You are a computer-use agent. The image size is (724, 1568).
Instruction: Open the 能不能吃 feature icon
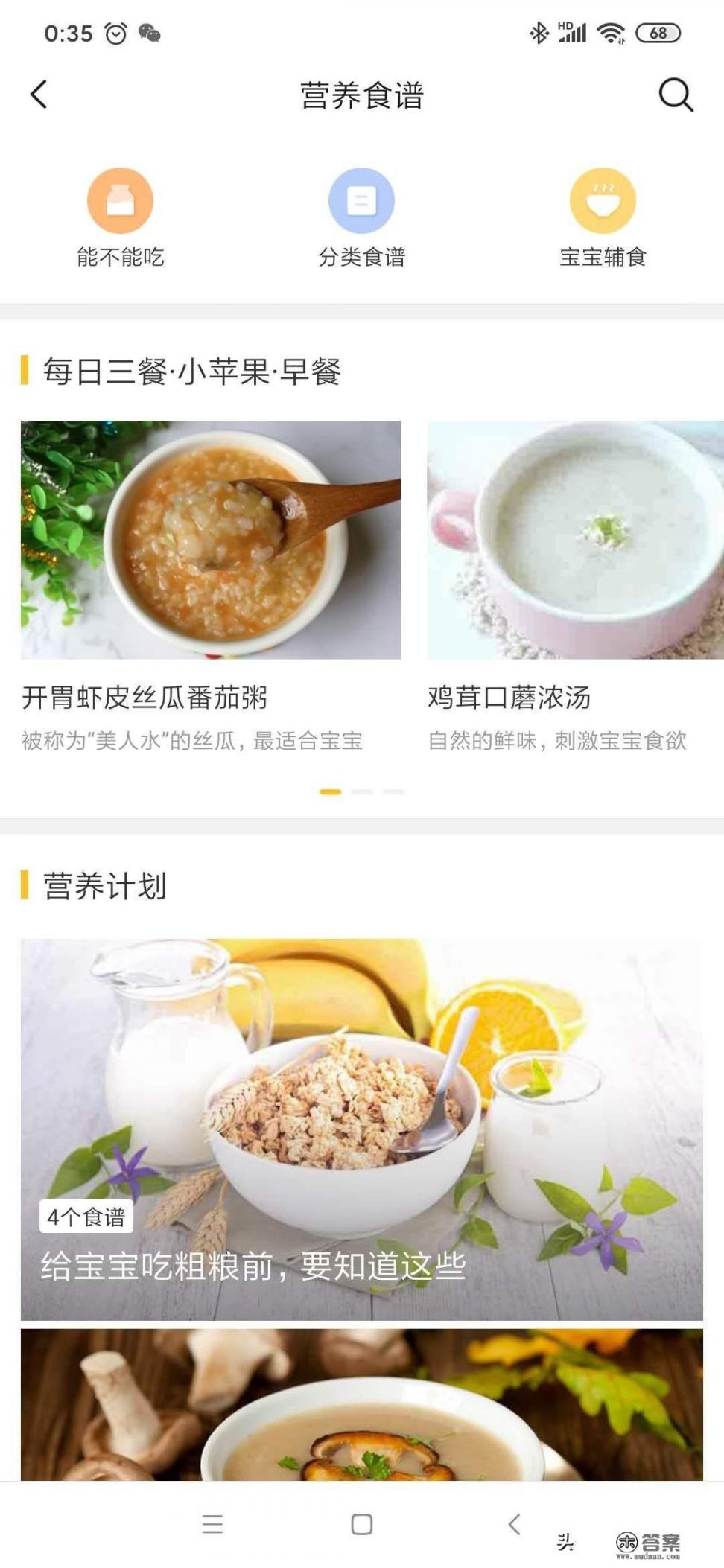(x=121, y=200)
